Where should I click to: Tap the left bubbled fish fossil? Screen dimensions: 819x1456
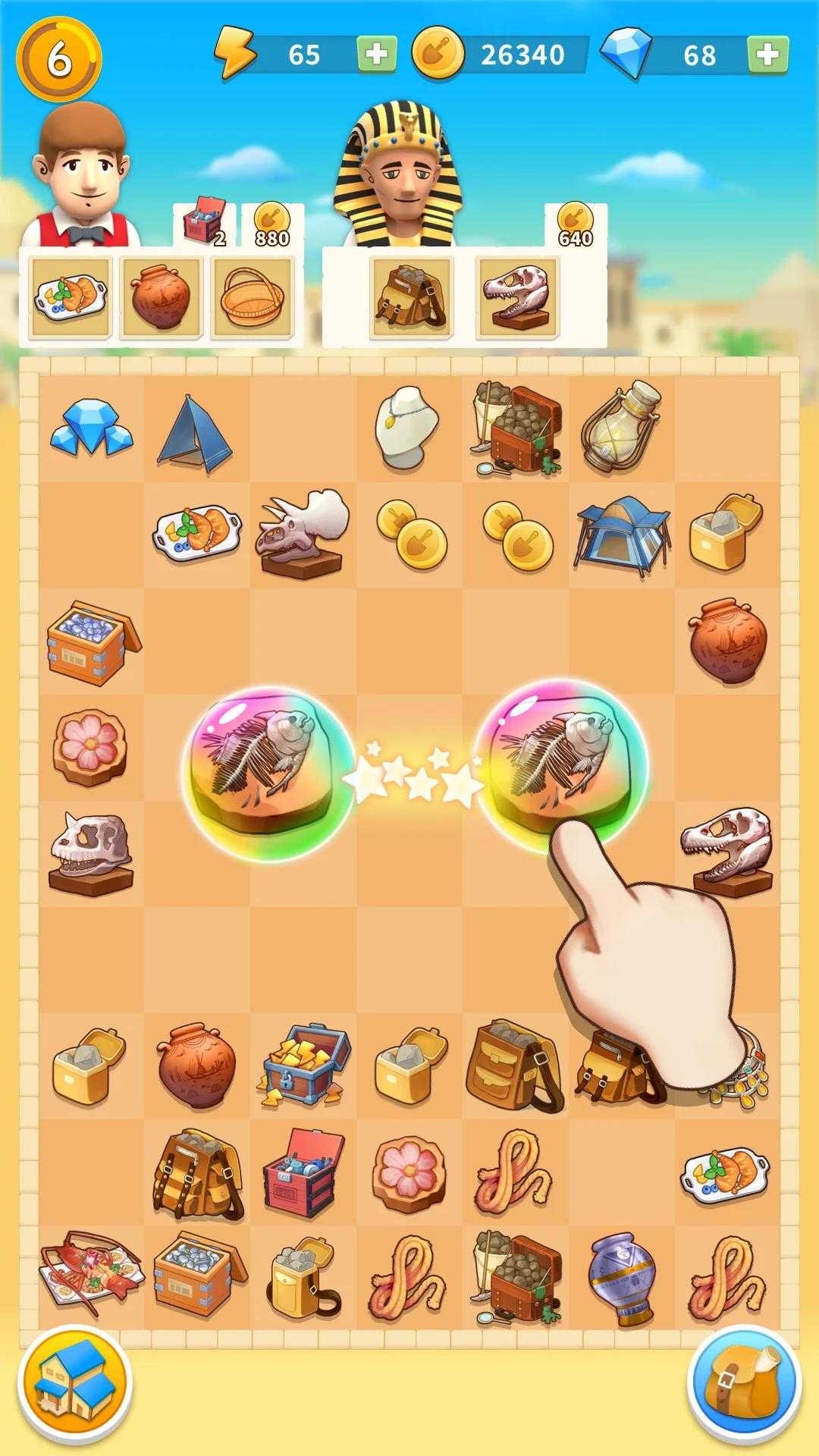click(x=269, y=772)
